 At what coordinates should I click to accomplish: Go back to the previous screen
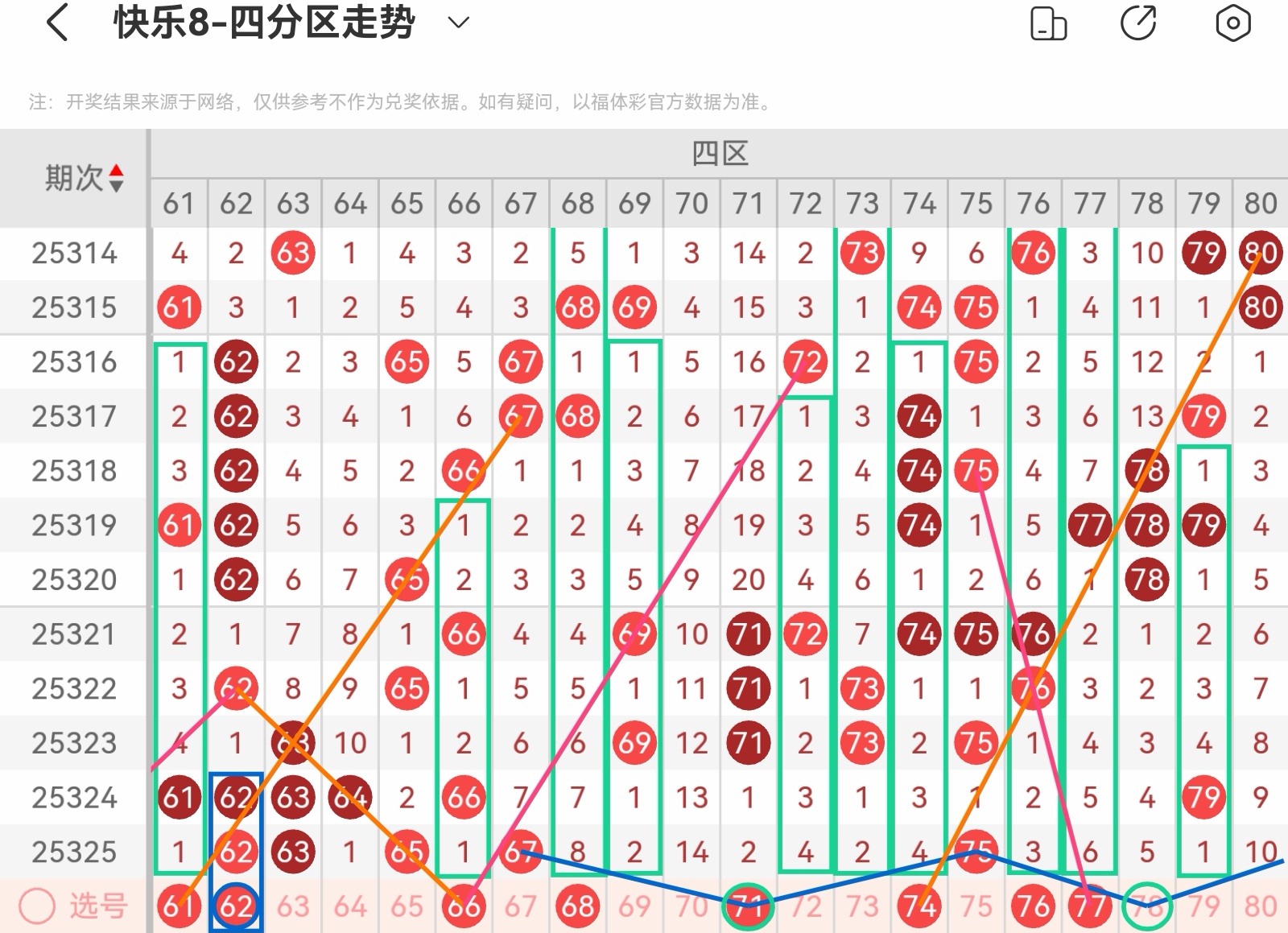pyautogui.click(x=56, y=23)
